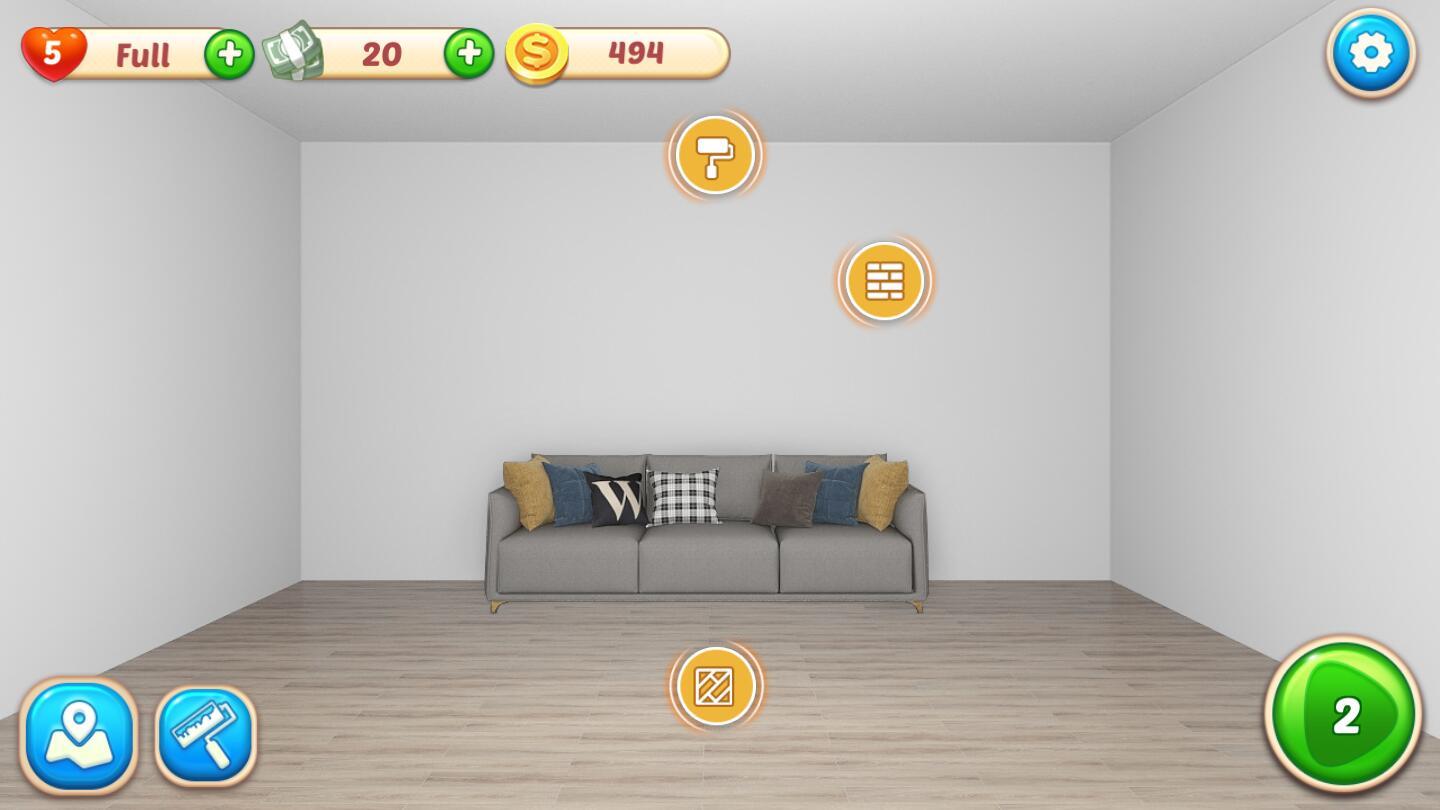The height and width of the screenshot is (810, 1440).
Task: Choose the floor tile design marker
Action: (715, 686)
